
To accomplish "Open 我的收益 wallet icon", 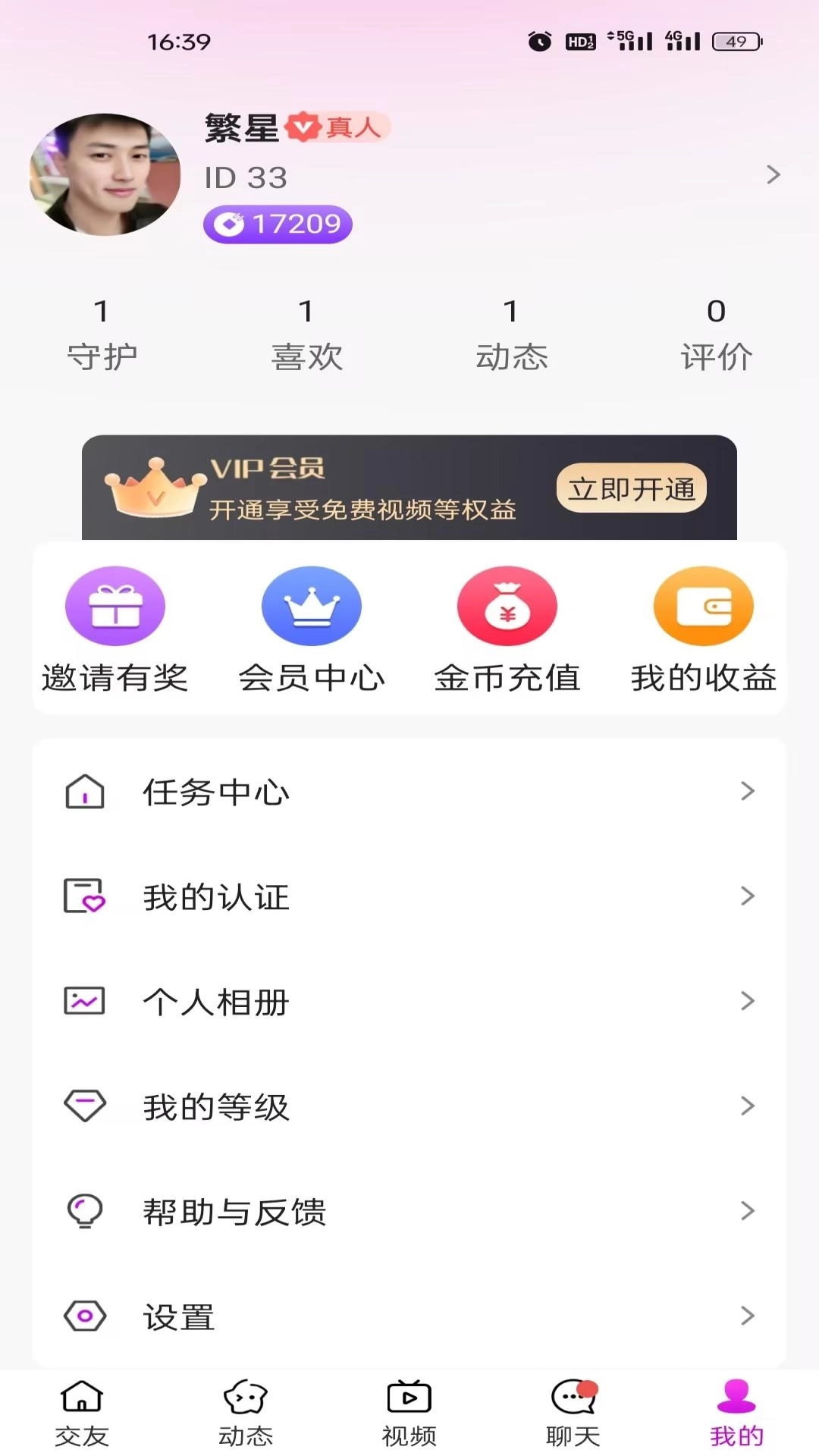I will 704,606.
